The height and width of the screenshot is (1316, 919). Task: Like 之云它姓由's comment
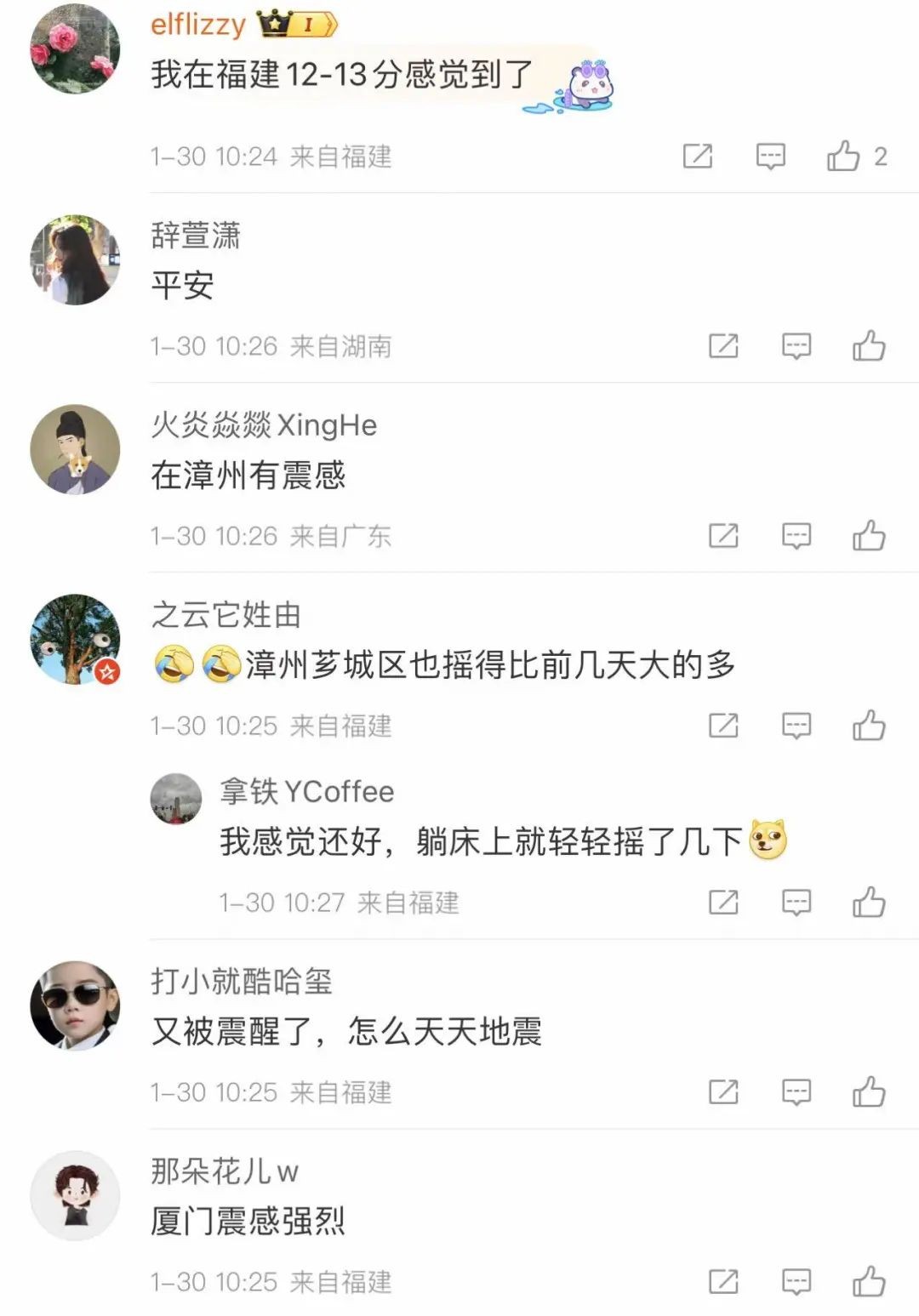pos(869,726)
